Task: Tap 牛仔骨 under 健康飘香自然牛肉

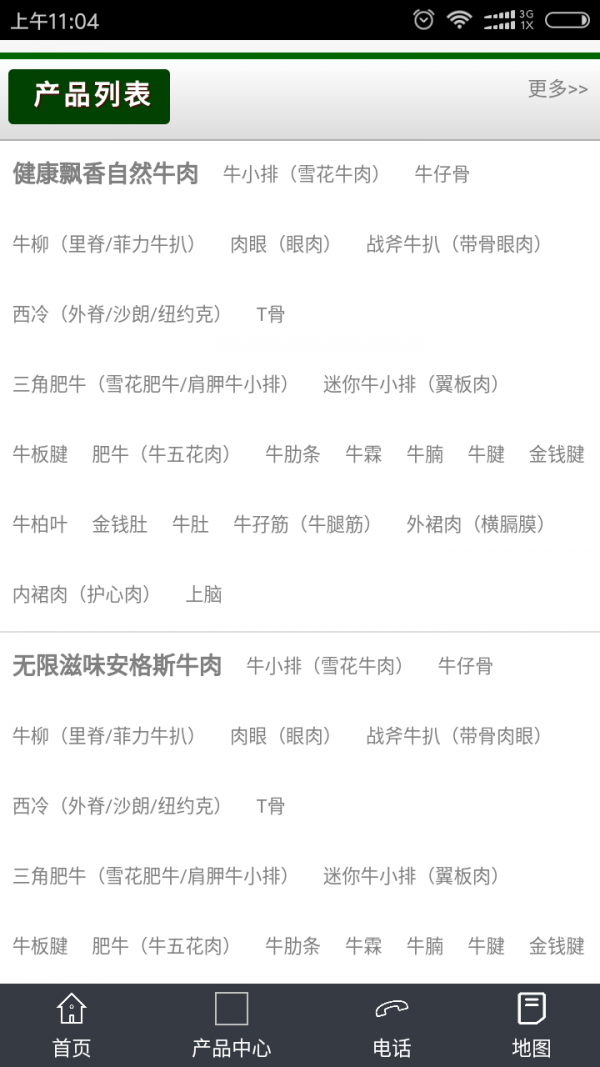Action: pyautogui.click(x=442, y=175)
